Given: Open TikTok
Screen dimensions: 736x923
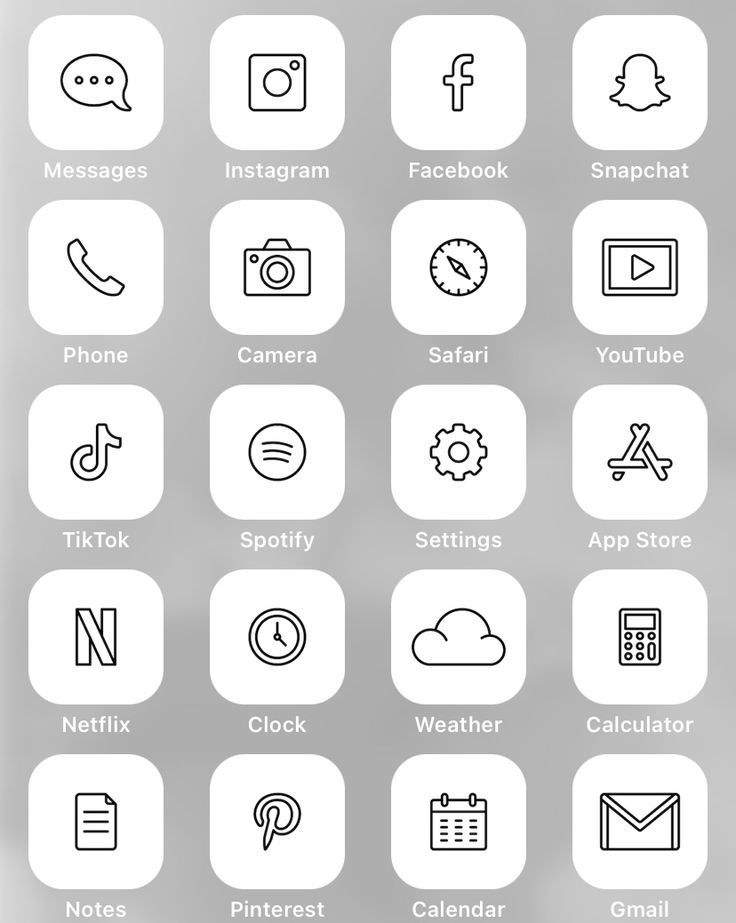Looking at the screenshot, I should pos(95,452).
